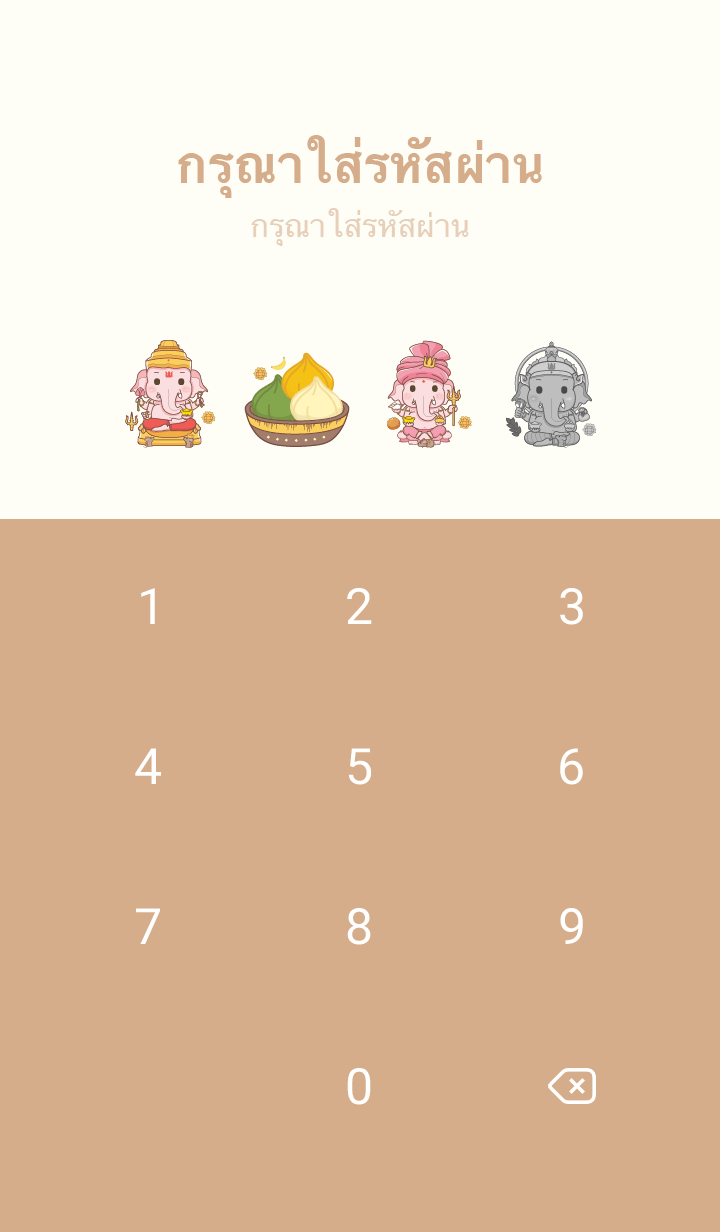The image size is (720, 1232).
Task: Enter digit 9 on the keypad
Action: (x=571, y=927)
